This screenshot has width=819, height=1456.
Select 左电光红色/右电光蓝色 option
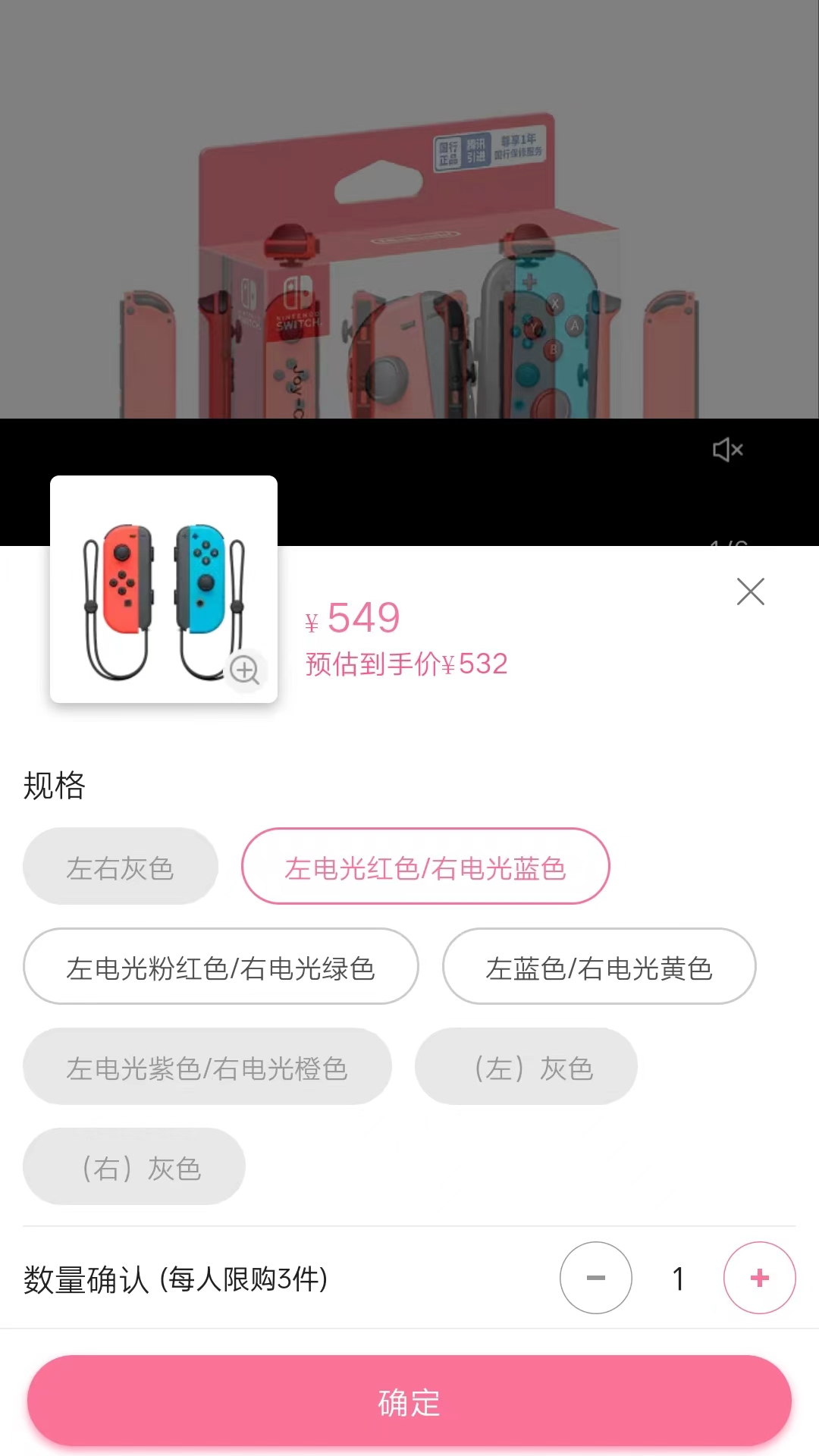click(x=425, y=867)
